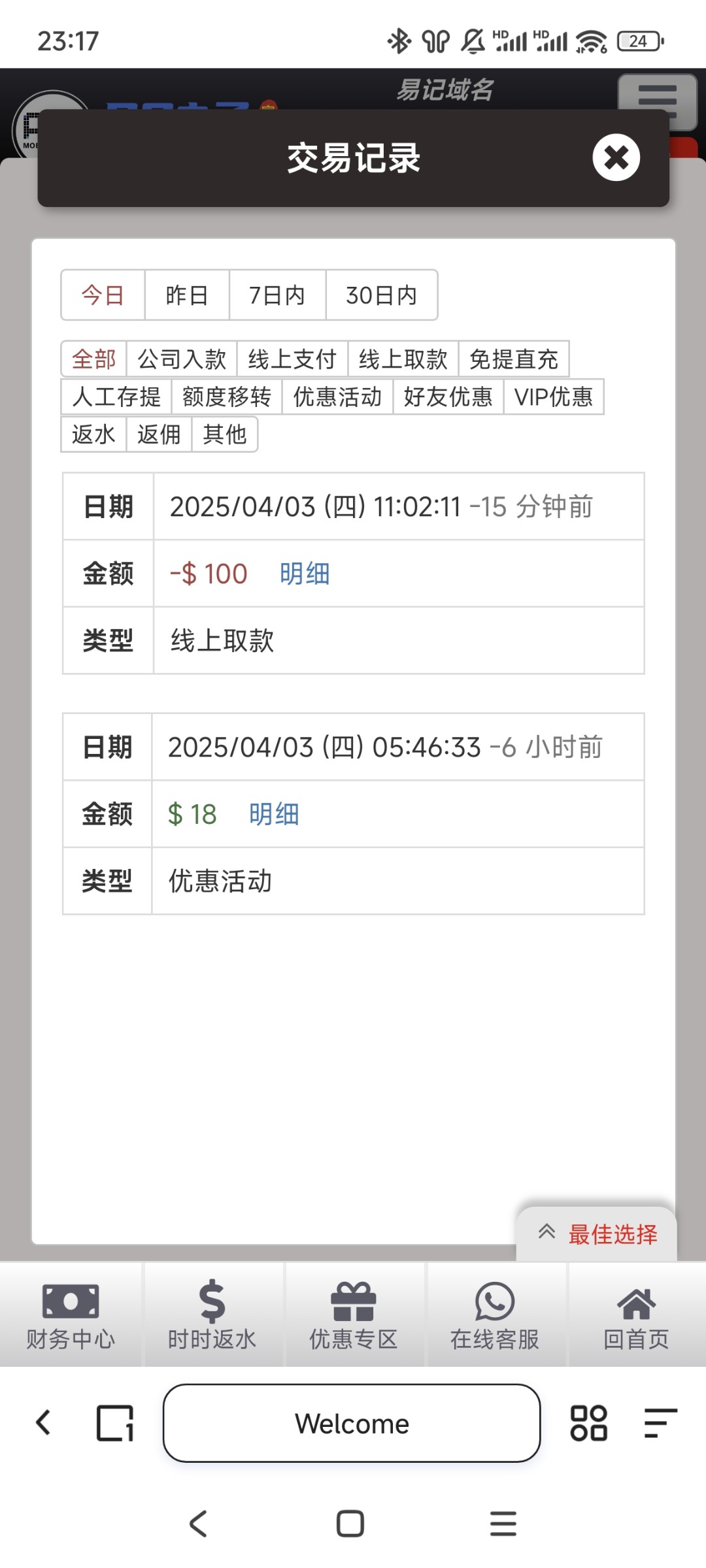Switch to the 昨日 date filter
The image size is (706, 1568).
pos(187,295)
